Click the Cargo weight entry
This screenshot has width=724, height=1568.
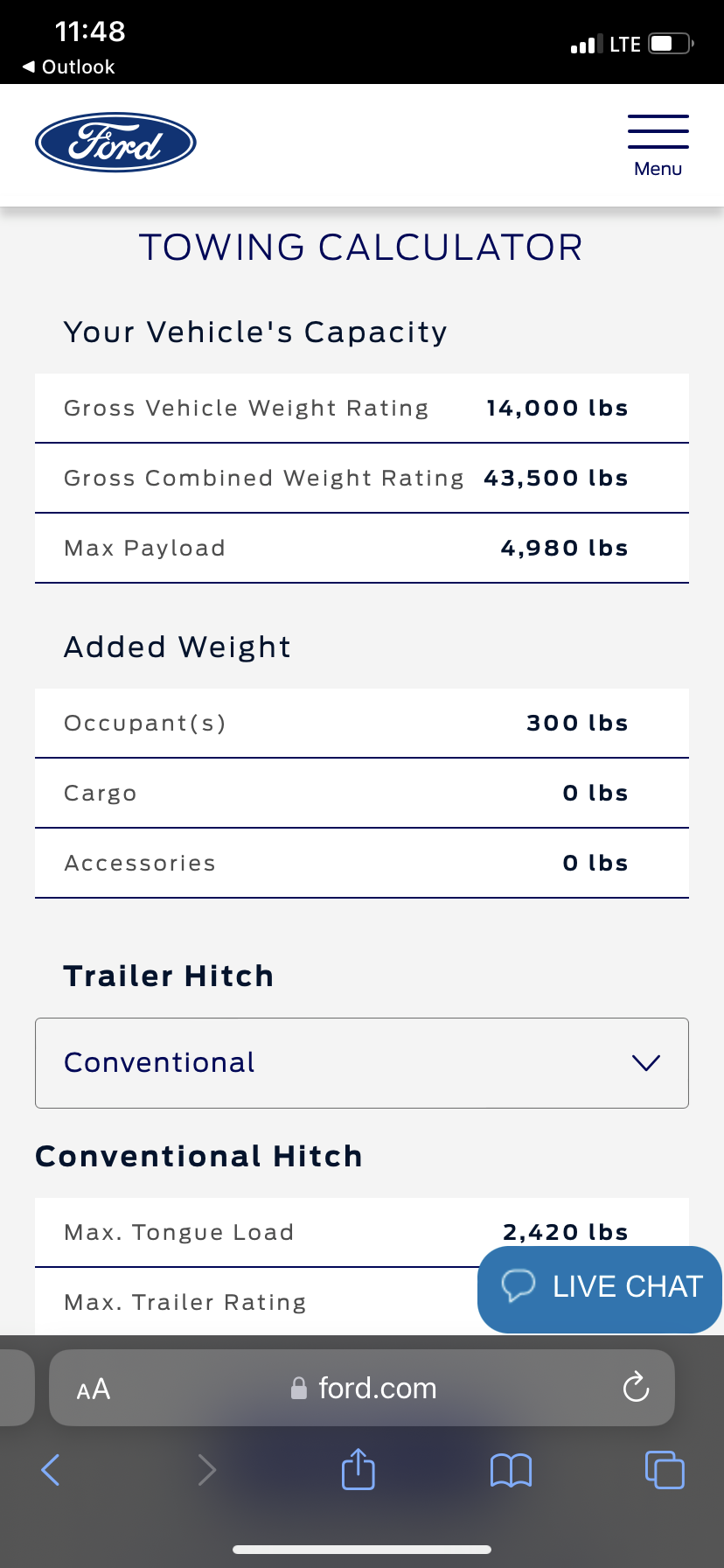tap(362, 793)
